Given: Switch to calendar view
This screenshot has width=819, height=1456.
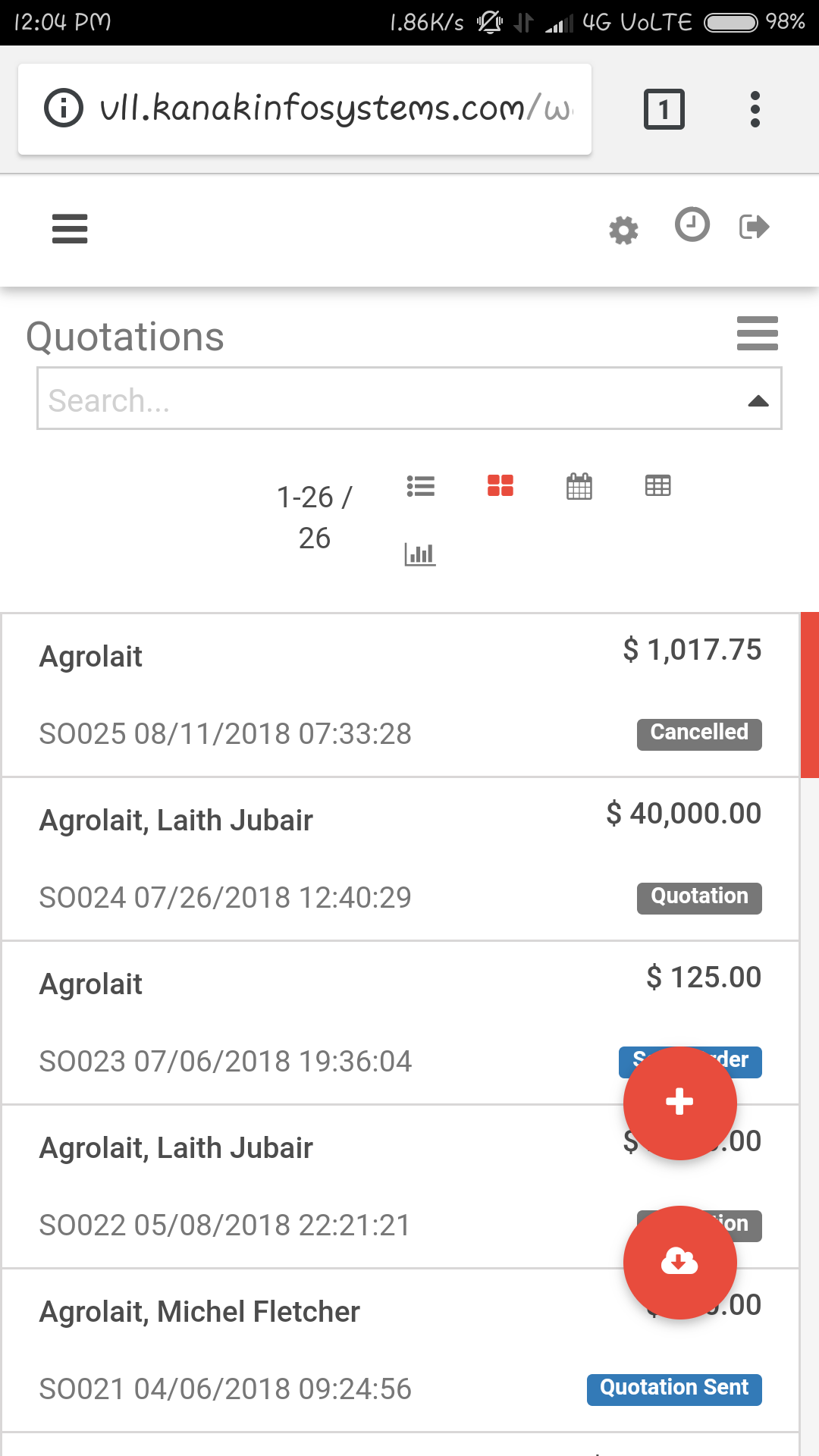Looking at the screenshot, I should click(x=579, y=486).
